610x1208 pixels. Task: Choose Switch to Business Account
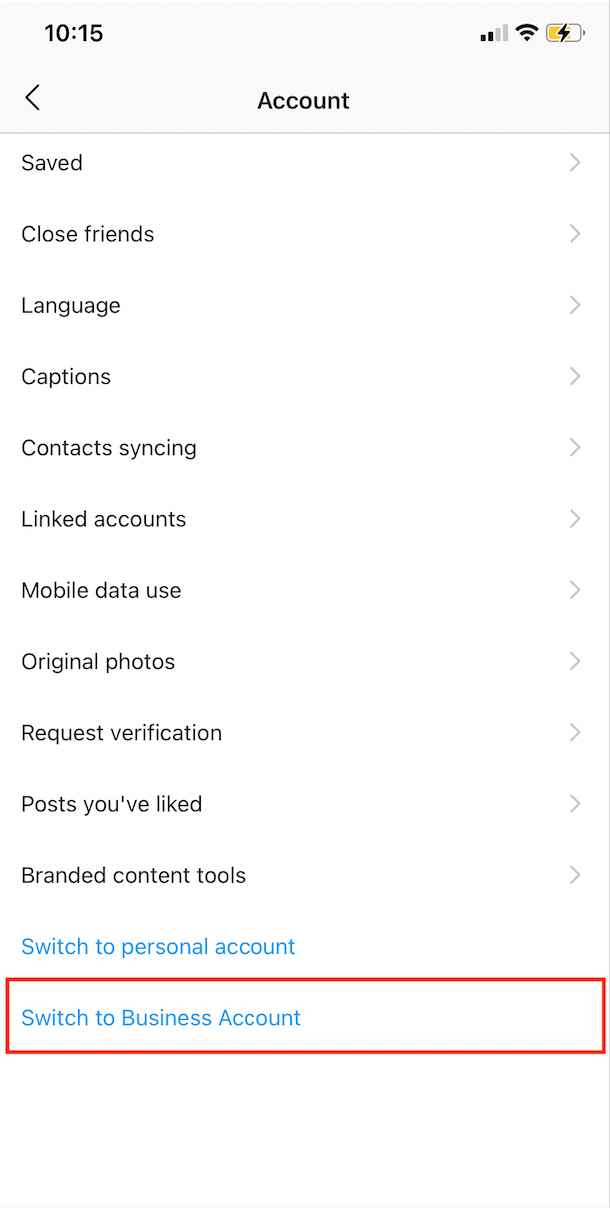(x=161, y=1018)
